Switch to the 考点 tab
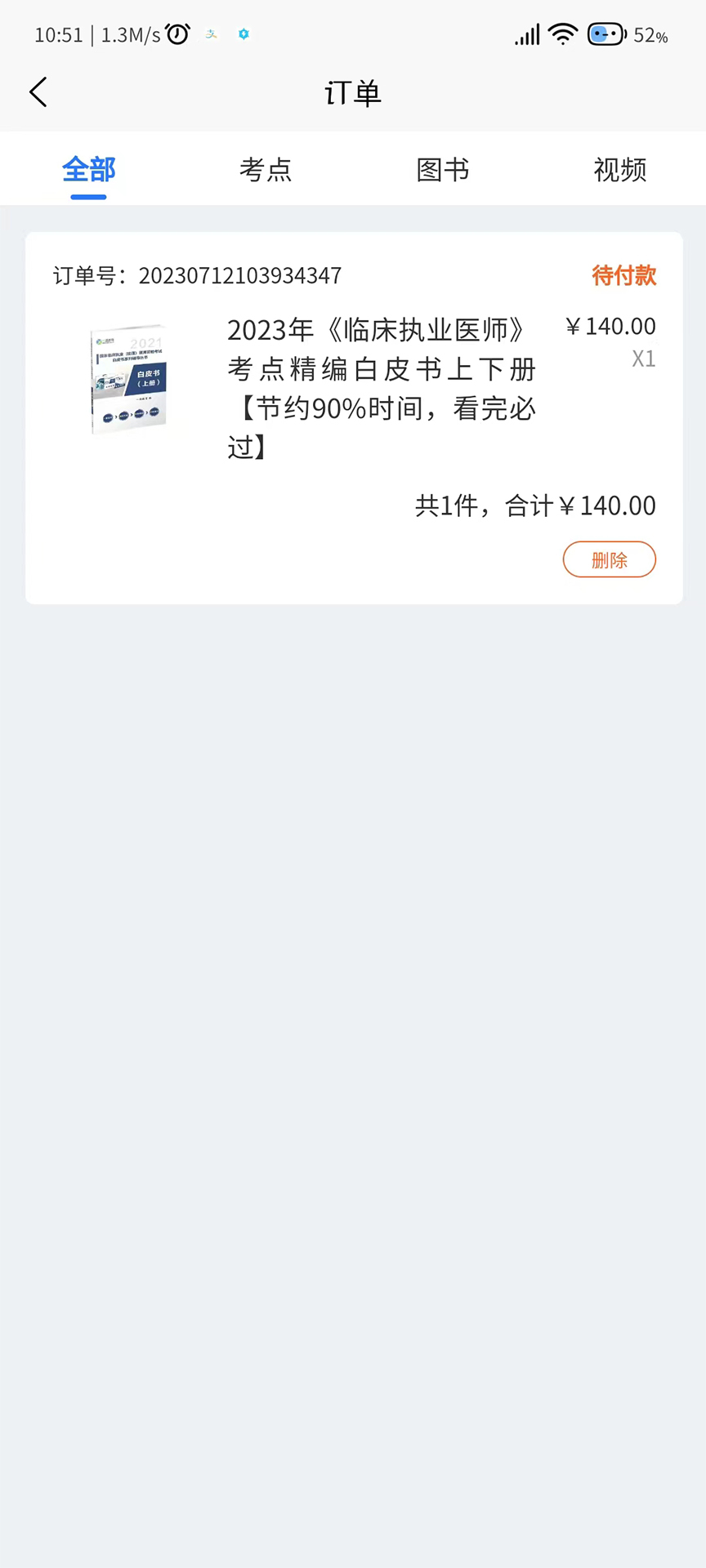This screenshot has width=706, height=1568. point(265,170)
